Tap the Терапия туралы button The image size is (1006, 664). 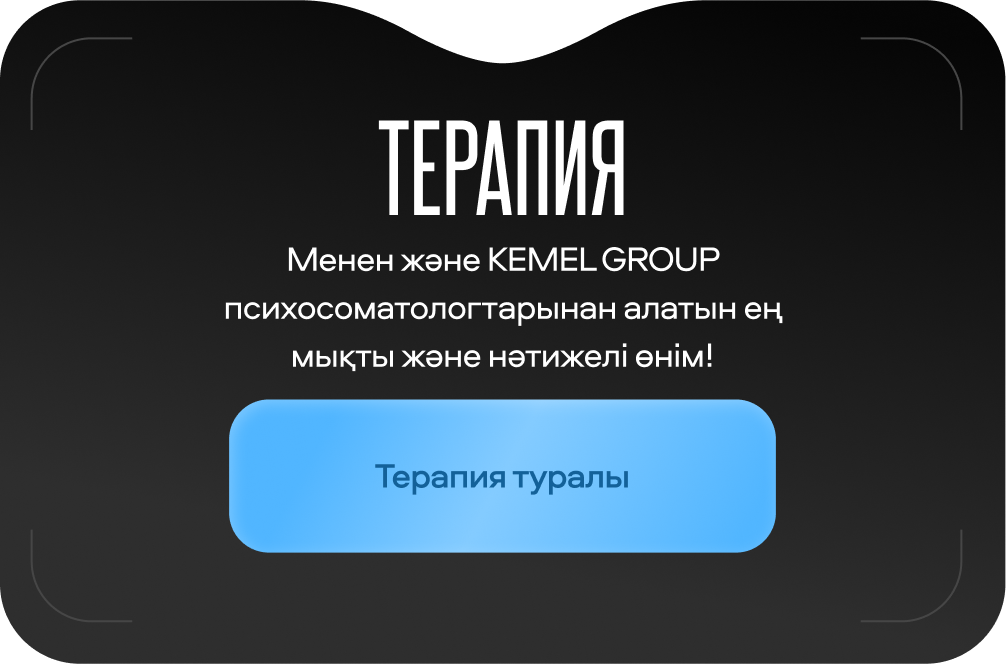point(502,476)
